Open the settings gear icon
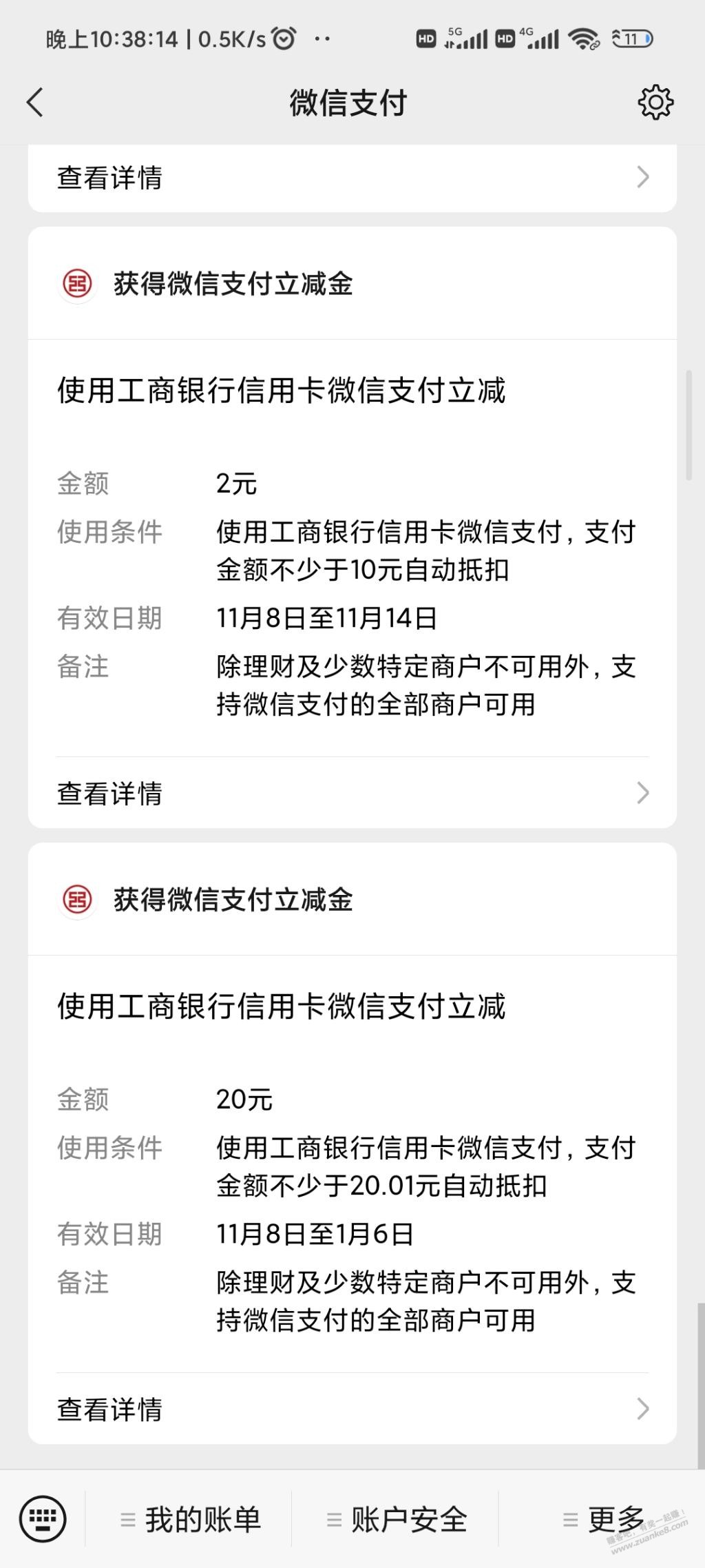Image resolution: width=705 pixels, height=1568 pixels. 655,103
